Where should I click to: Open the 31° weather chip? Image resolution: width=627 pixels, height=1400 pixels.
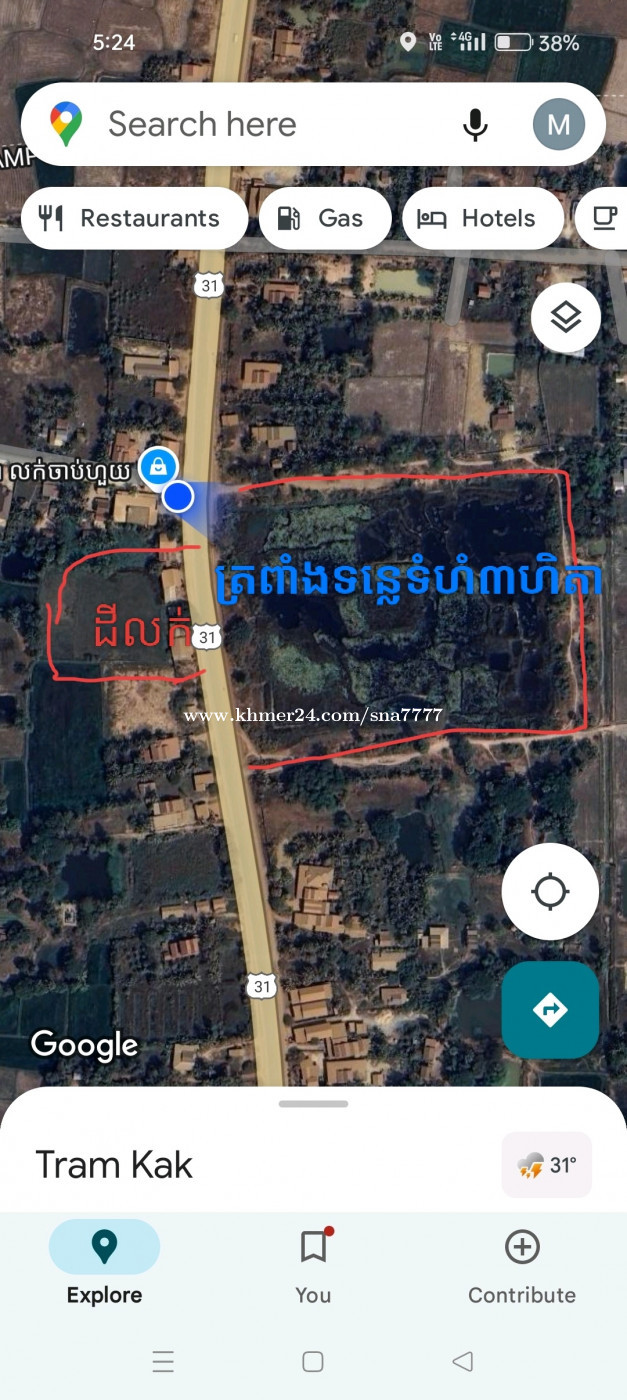(x=547, y=1165)
